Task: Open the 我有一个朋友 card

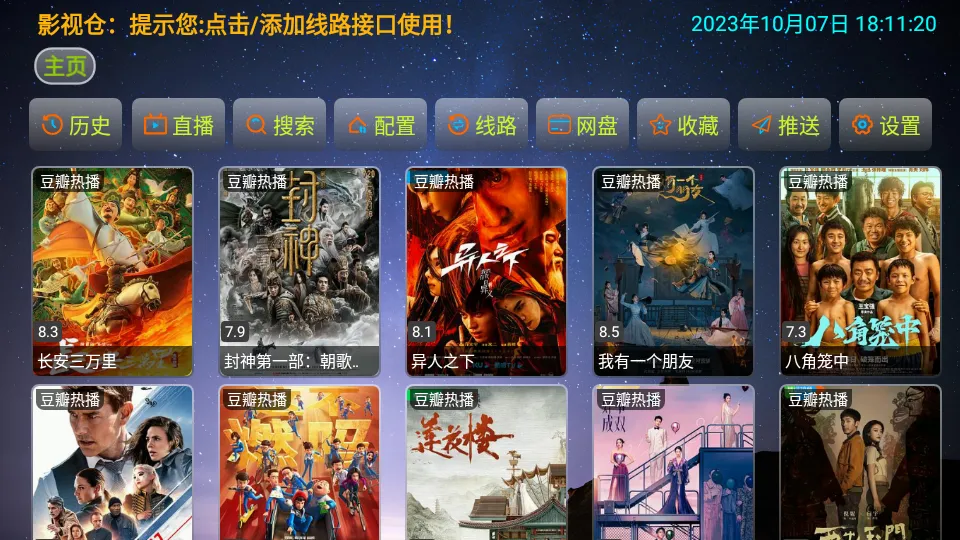Action: [x=673, y=270]
